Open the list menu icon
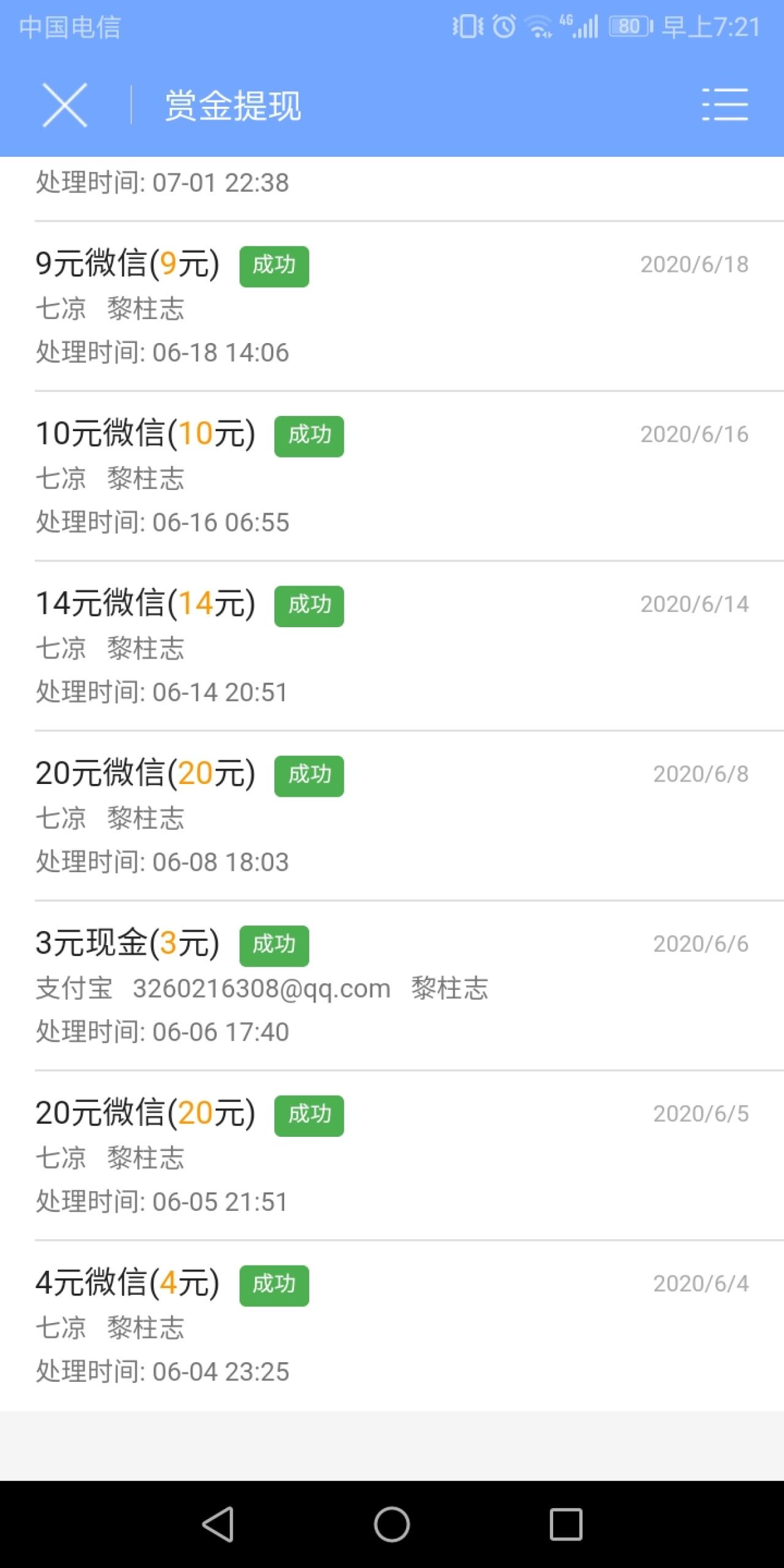The image size is (784, 1568). pyautogui.click(x=725, y=104)
